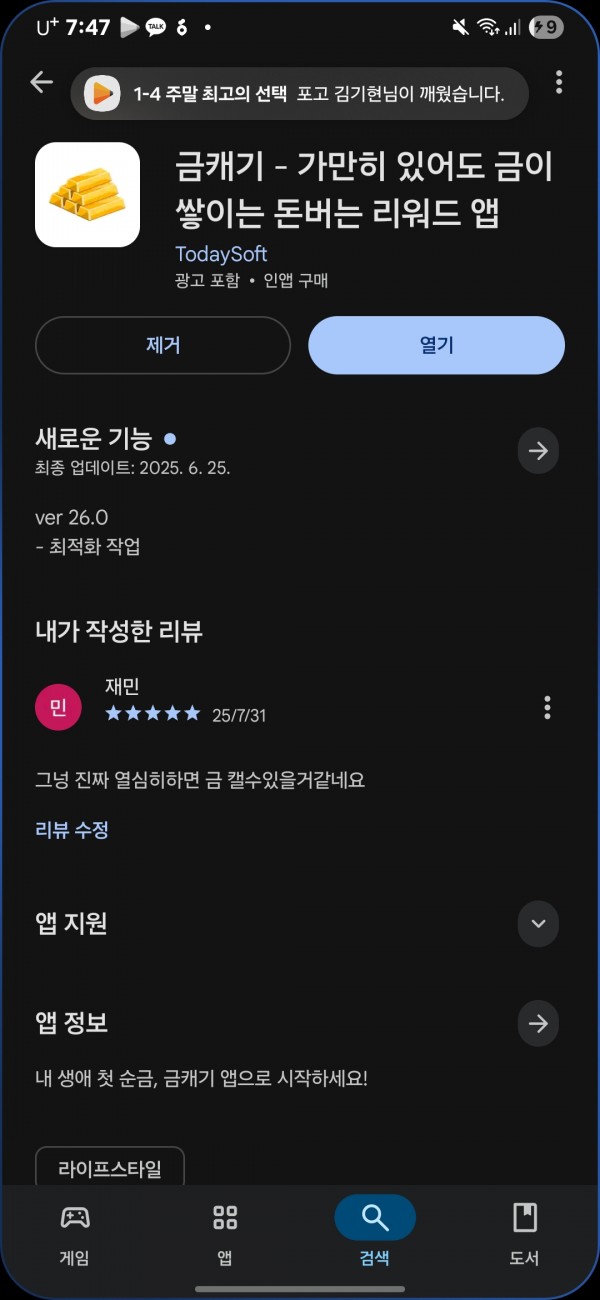Expand the 앱 지원 section
This screenshot has height=1300, width=600.
tap(538, 924)
